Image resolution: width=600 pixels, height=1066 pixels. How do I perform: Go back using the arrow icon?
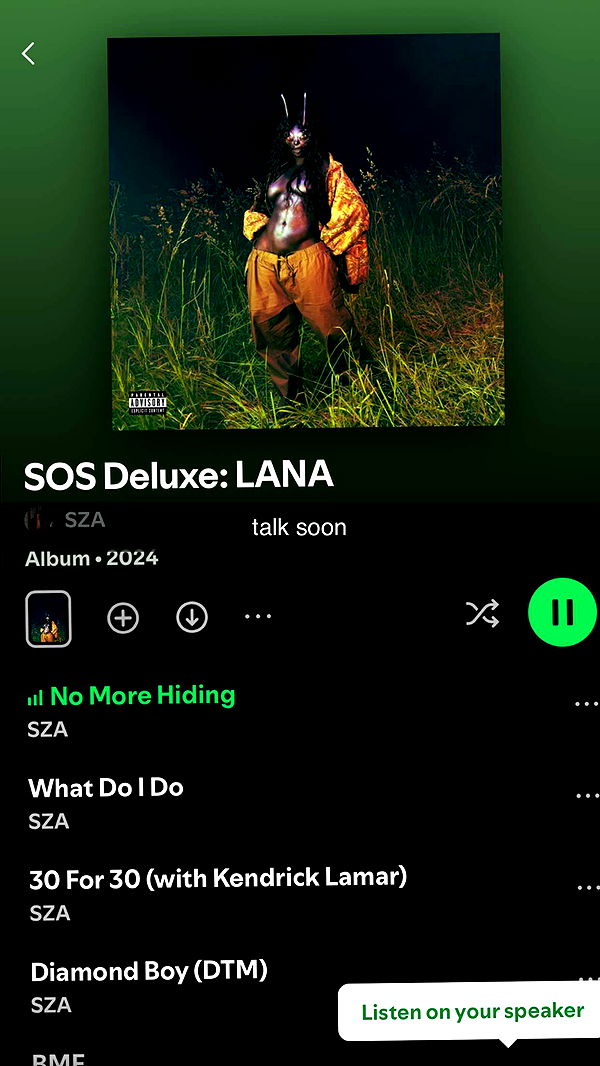(x=29, y=54)
